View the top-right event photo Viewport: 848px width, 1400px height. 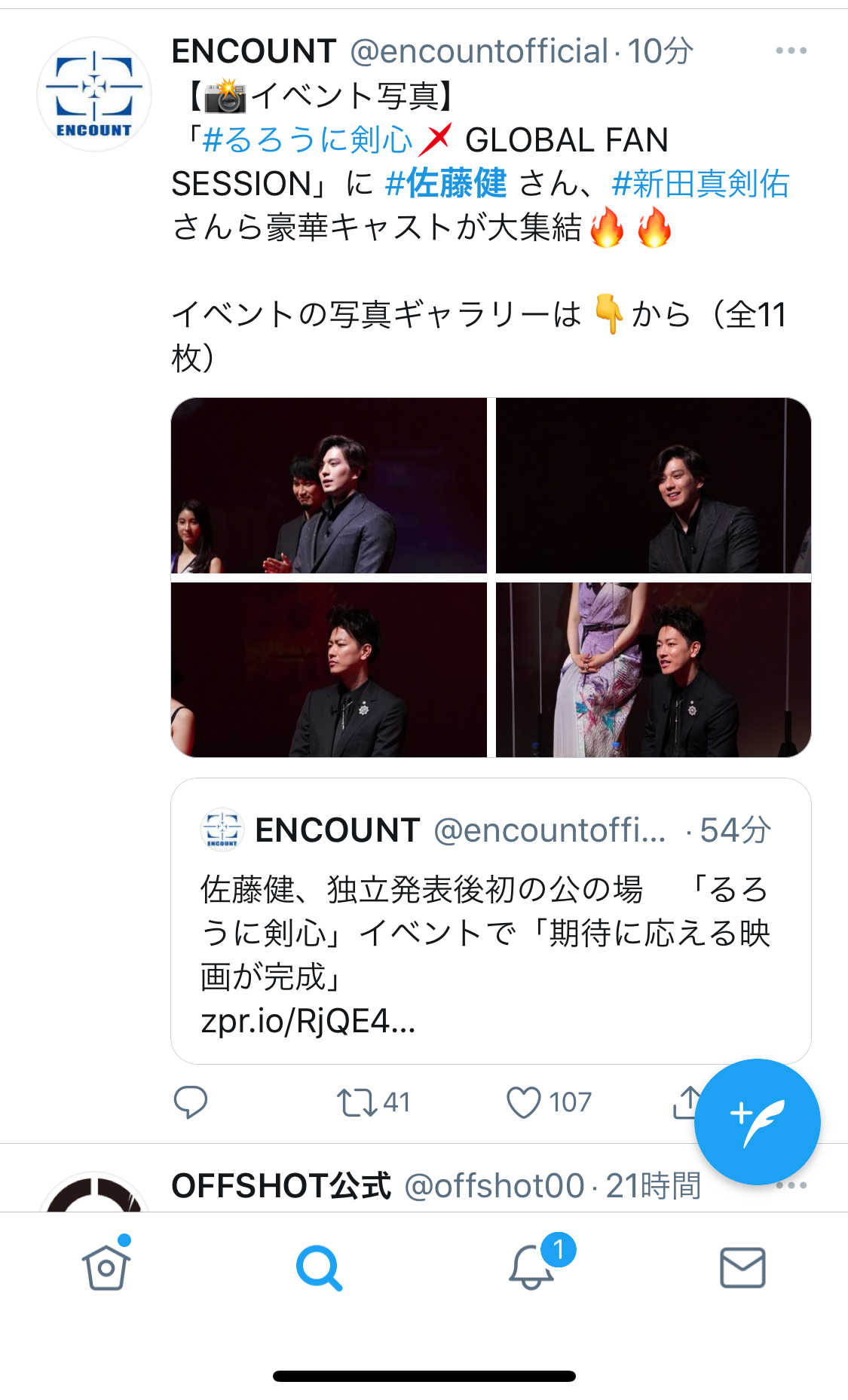(x=654, y=485)
